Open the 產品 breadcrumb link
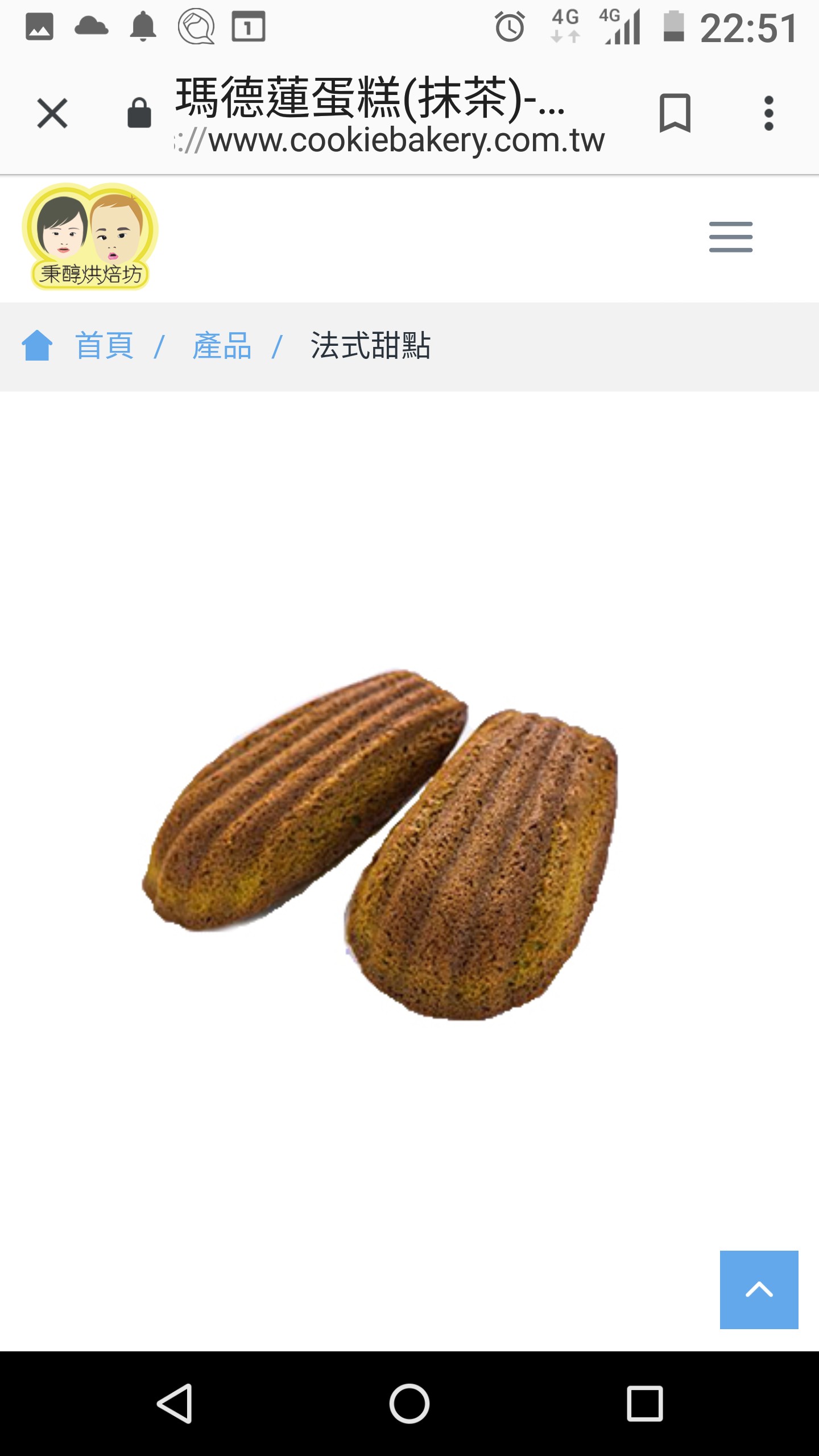 [222, 346]
